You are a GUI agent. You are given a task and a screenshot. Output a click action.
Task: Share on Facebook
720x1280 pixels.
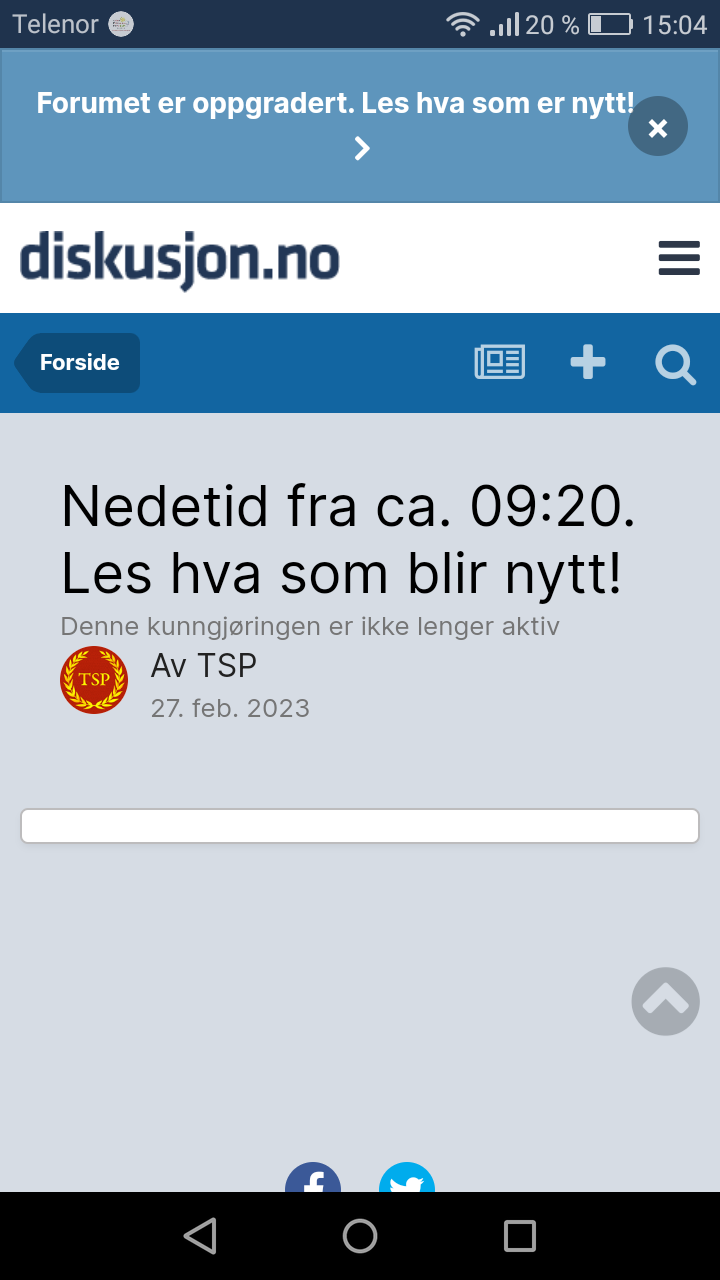pos(313,1177)
